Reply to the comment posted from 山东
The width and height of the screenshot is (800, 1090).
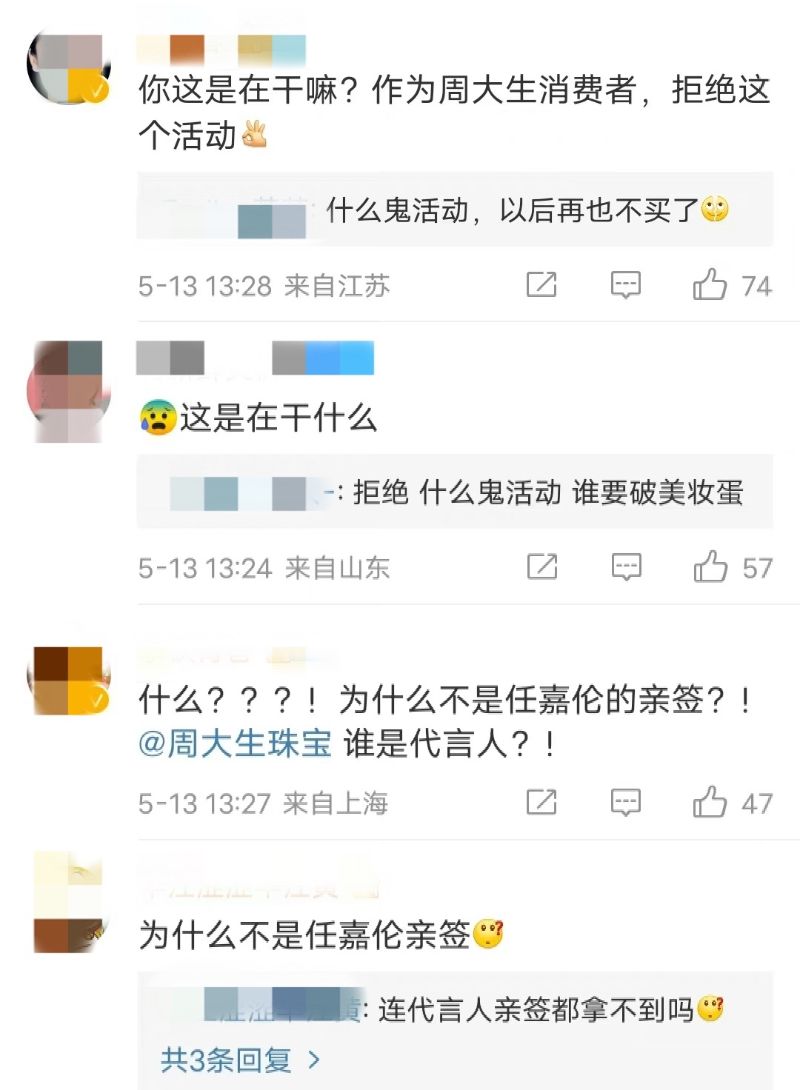(x=626, y=568)
